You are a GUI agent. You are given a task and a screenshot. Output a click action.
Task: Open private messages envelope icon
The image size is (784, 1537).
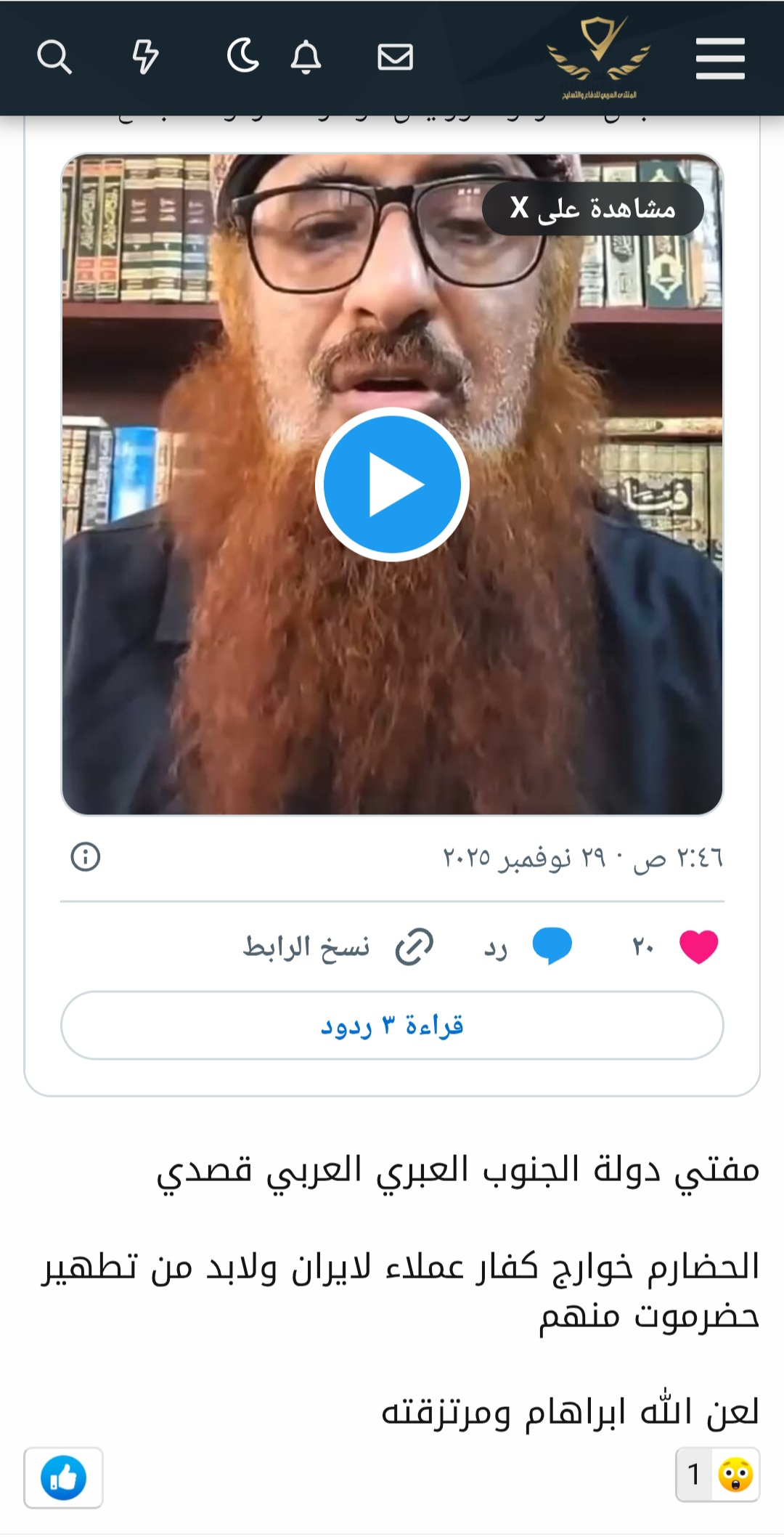393,58
